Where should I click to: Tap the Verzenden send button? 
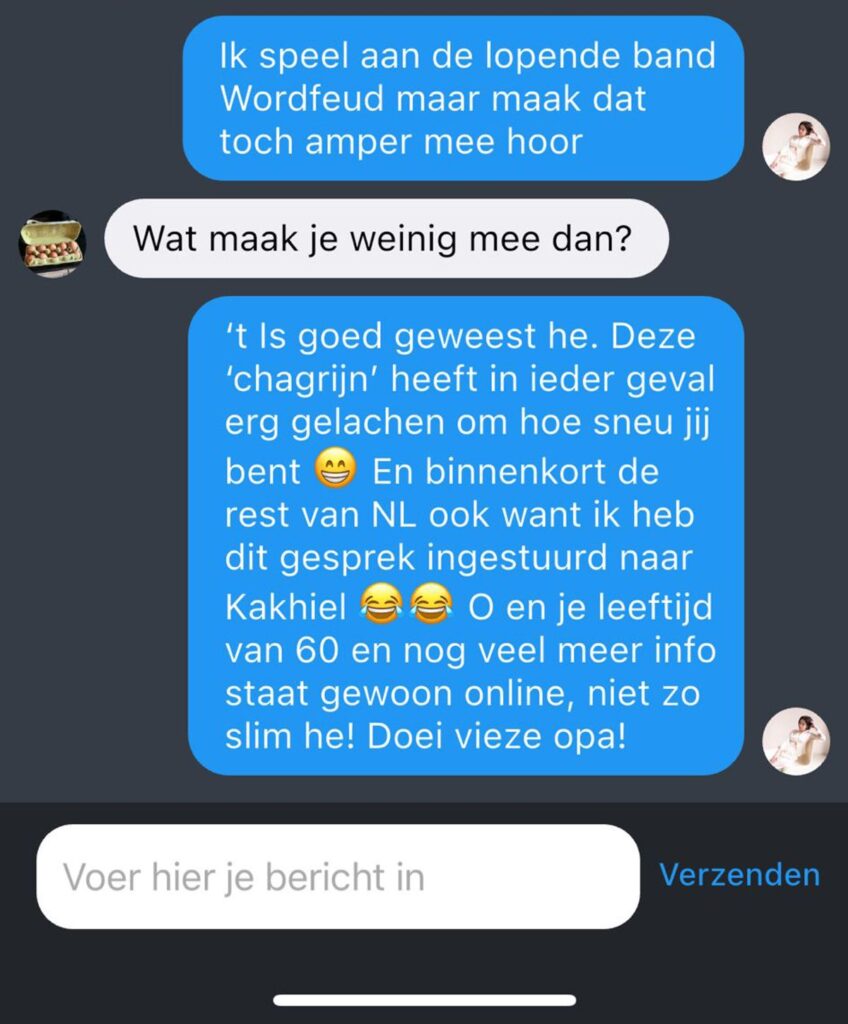click(x=739, y=875)
